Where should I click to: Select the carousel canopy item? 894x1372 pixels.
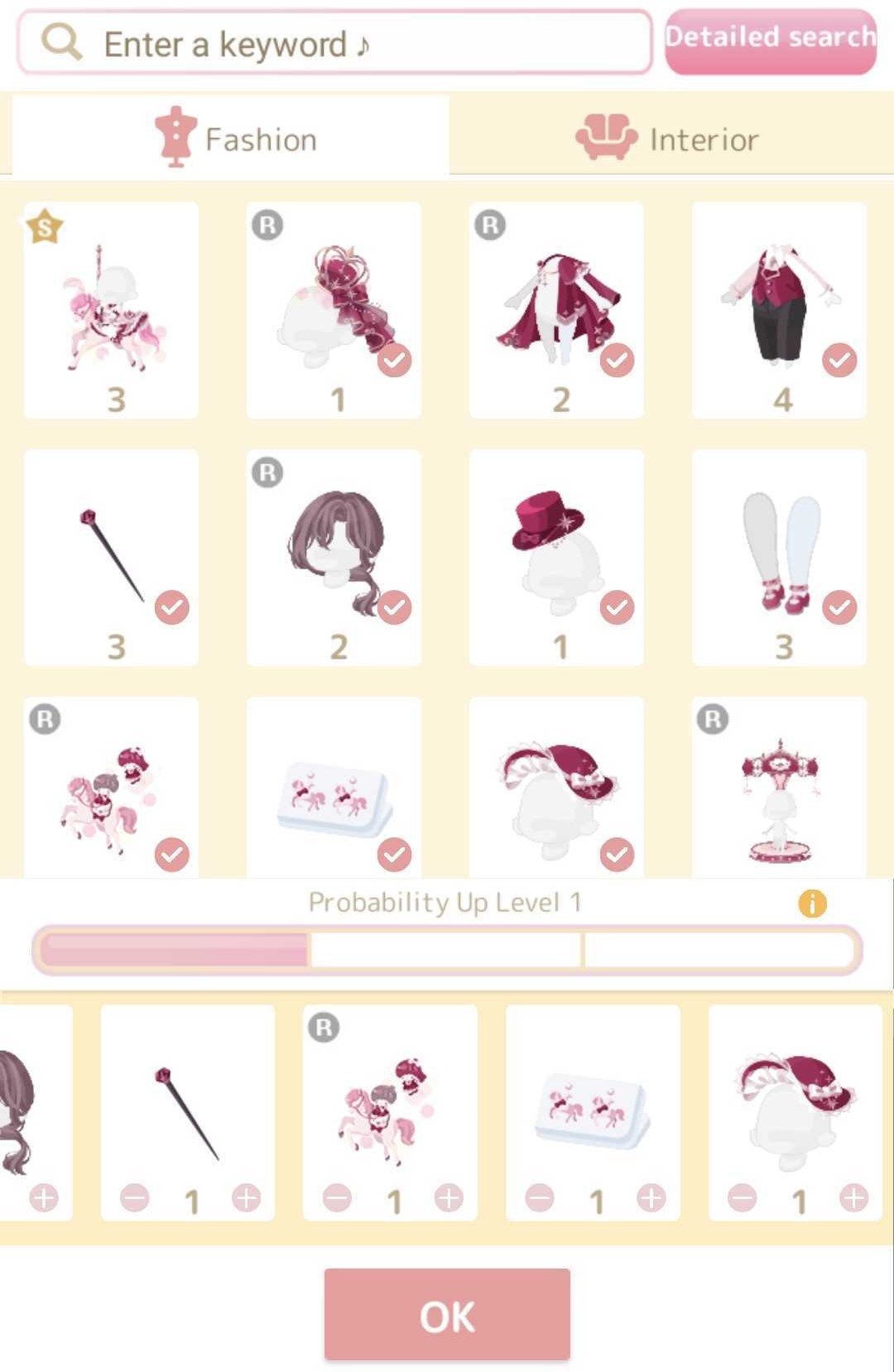[x=779, y=790]
